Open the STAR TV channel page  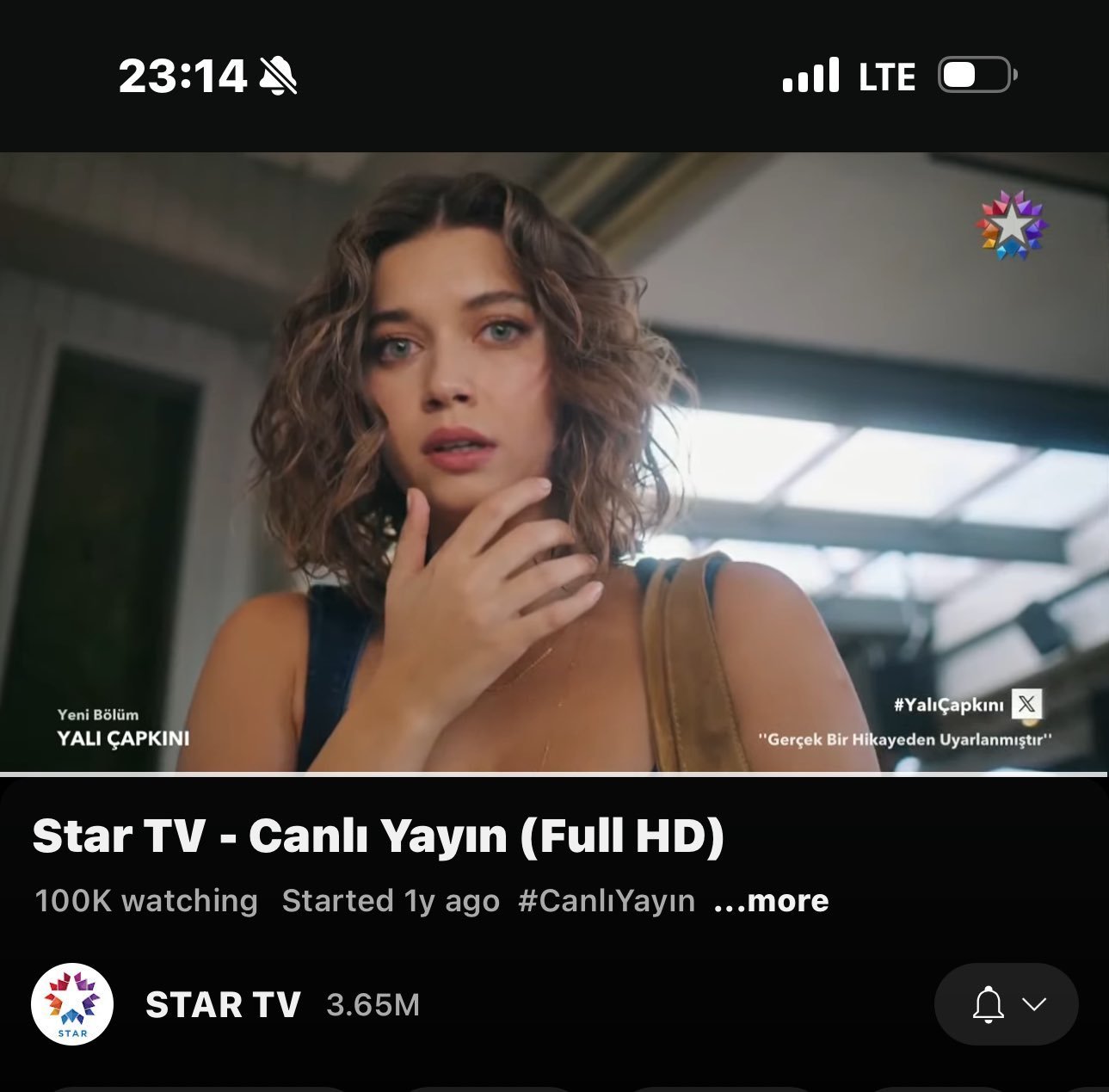[222, 1004]
